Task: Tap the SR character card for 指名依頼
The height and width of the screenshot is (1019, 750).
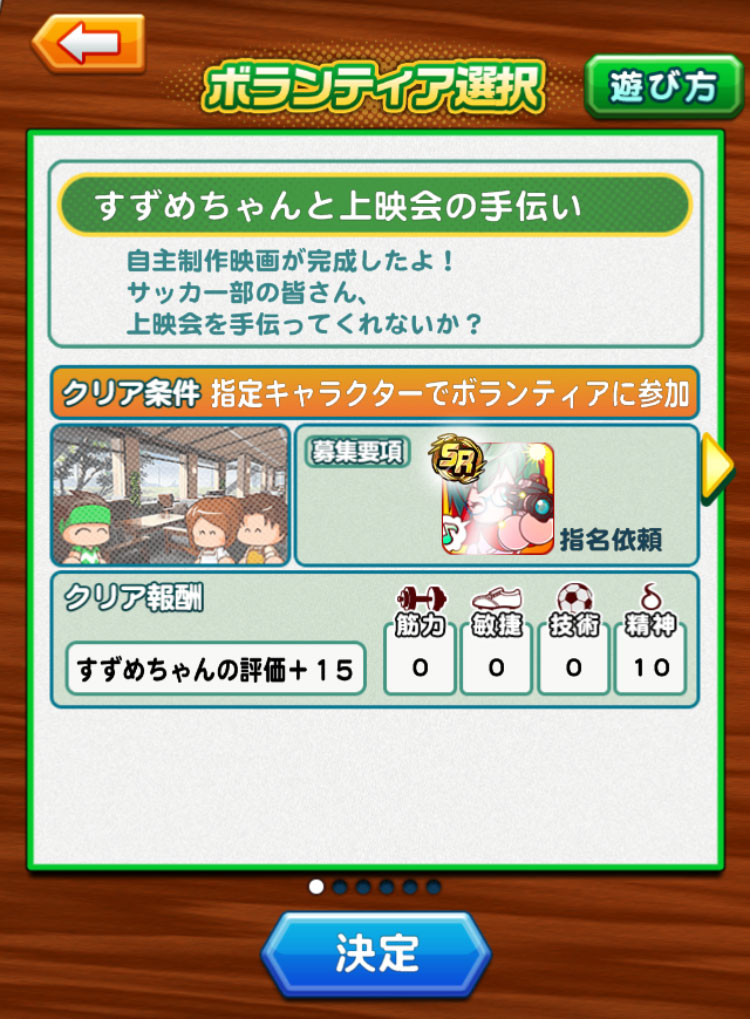Action: (497, 497)
